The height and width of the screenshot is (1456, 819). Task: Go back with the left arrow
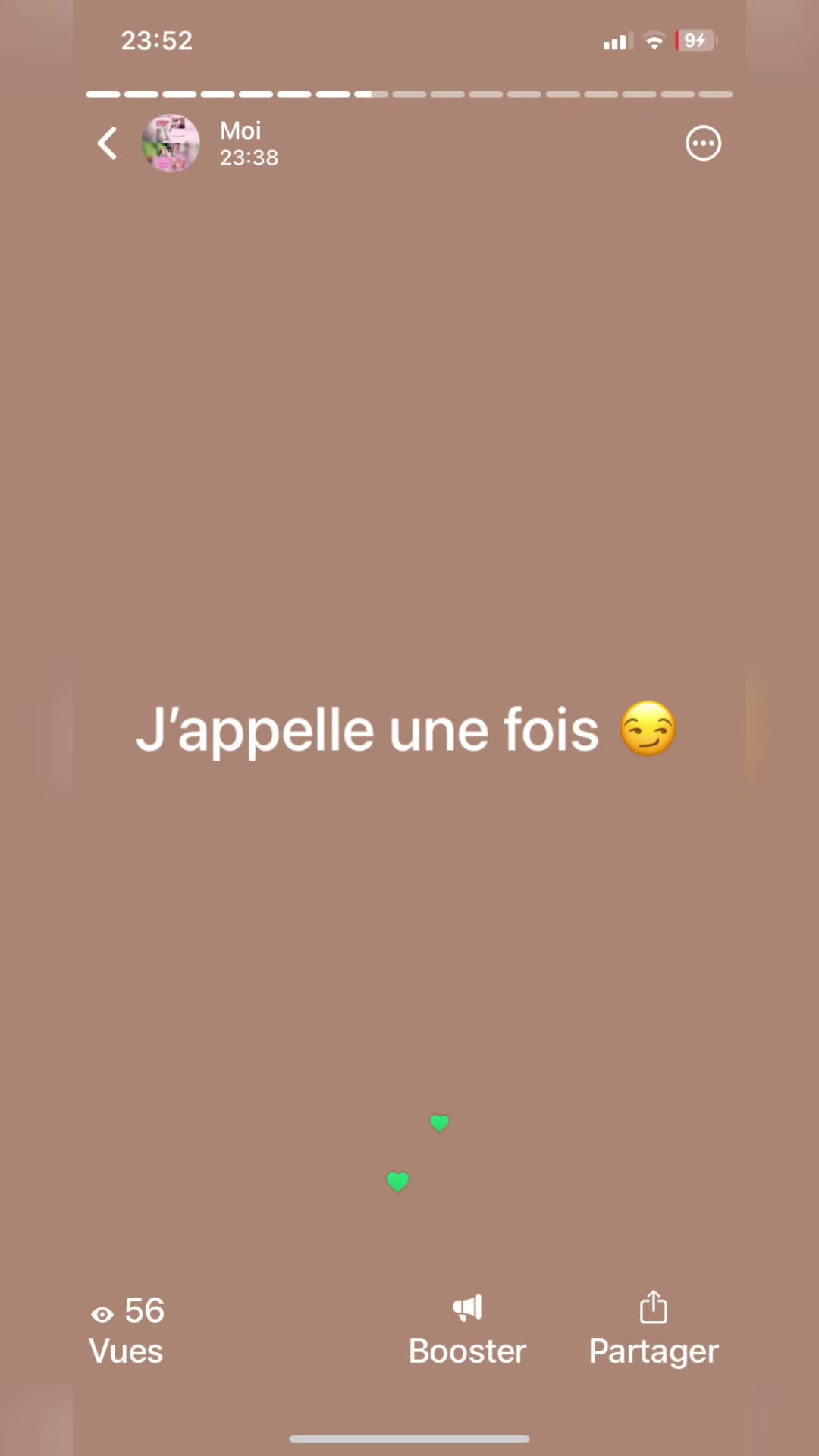[108, 143]
